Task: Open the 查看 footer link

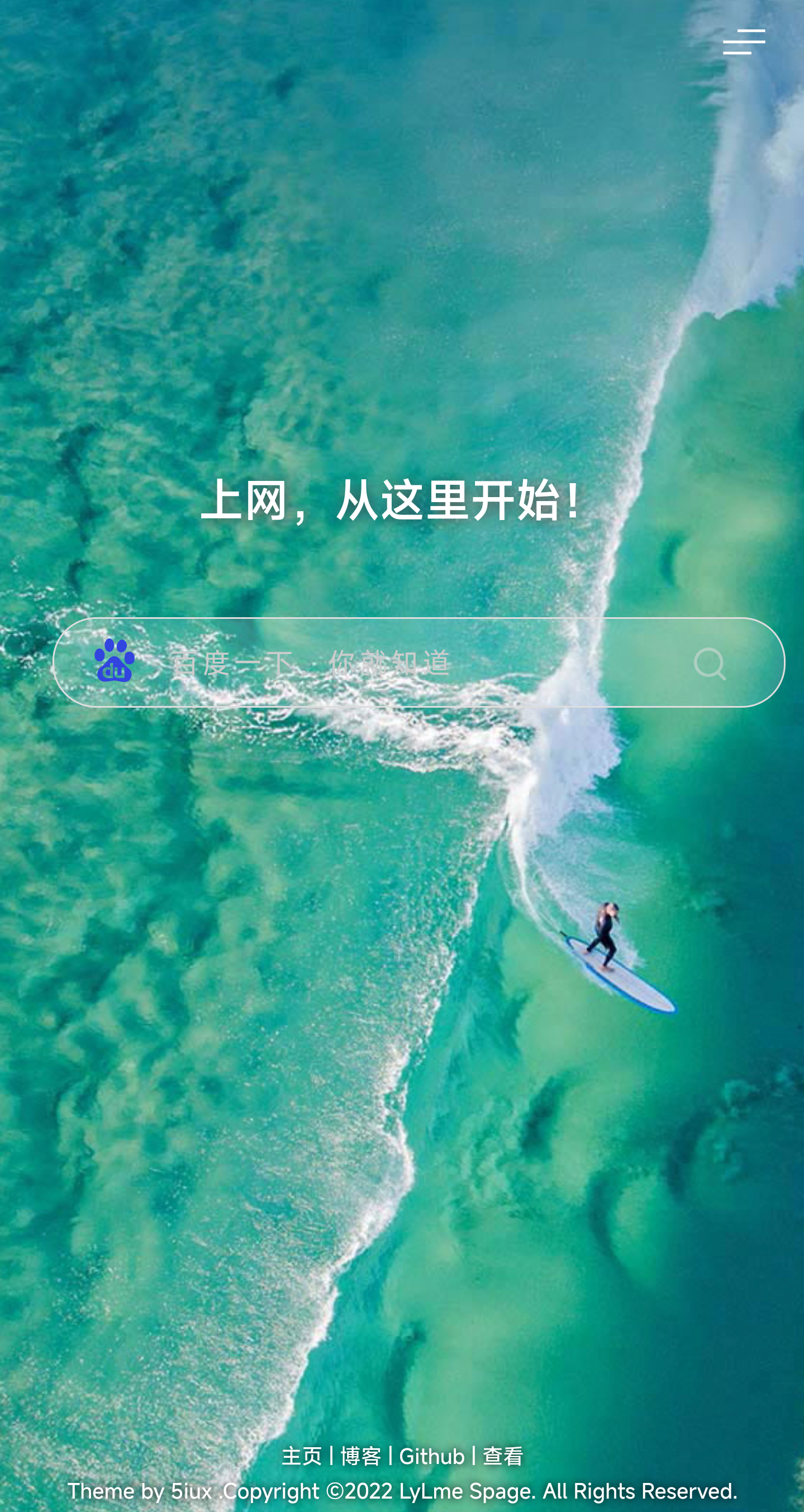Action: (503, 1456)
